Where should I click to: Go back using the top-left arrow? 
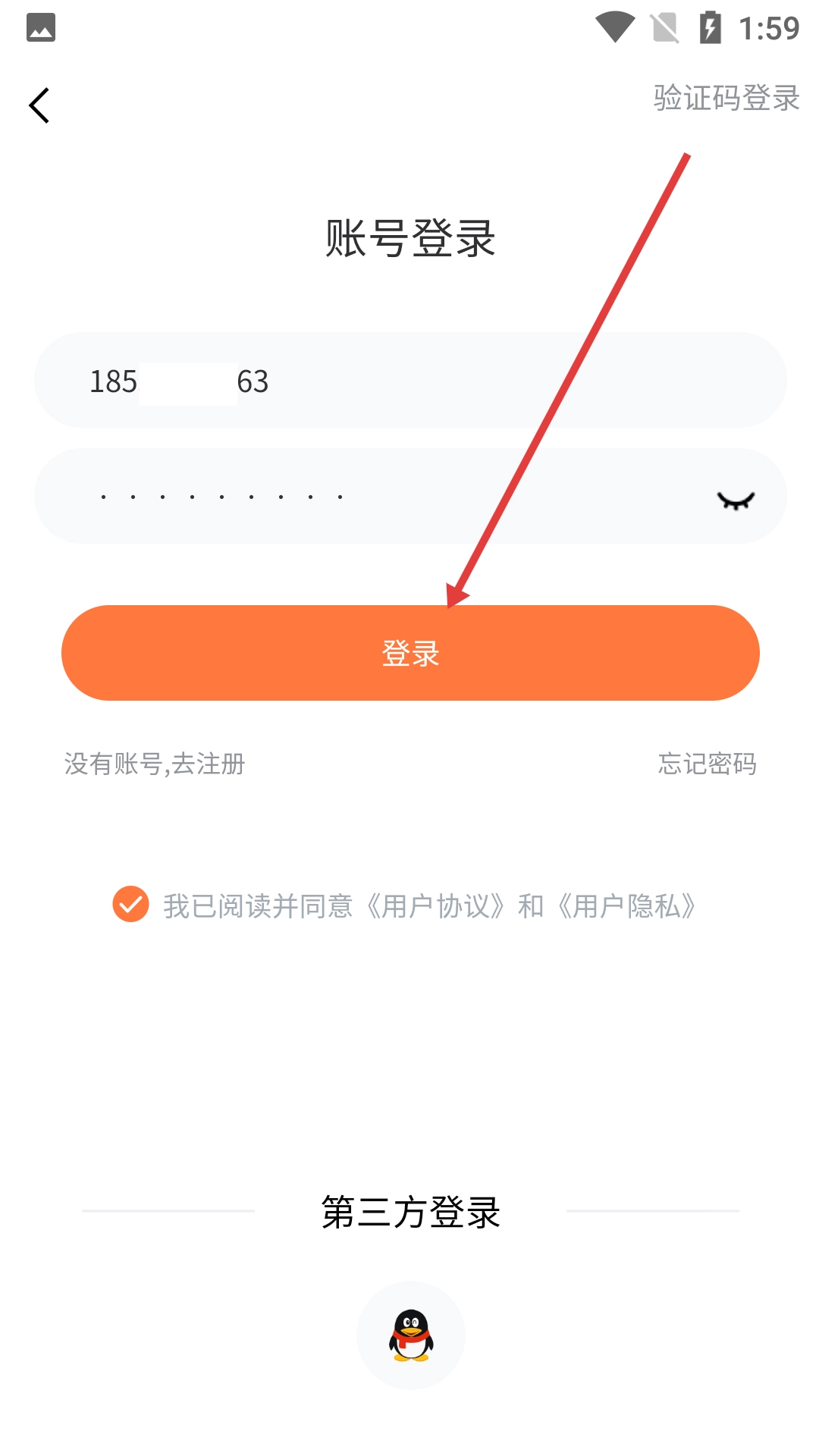pyautogui.click(x=39, y=105)
